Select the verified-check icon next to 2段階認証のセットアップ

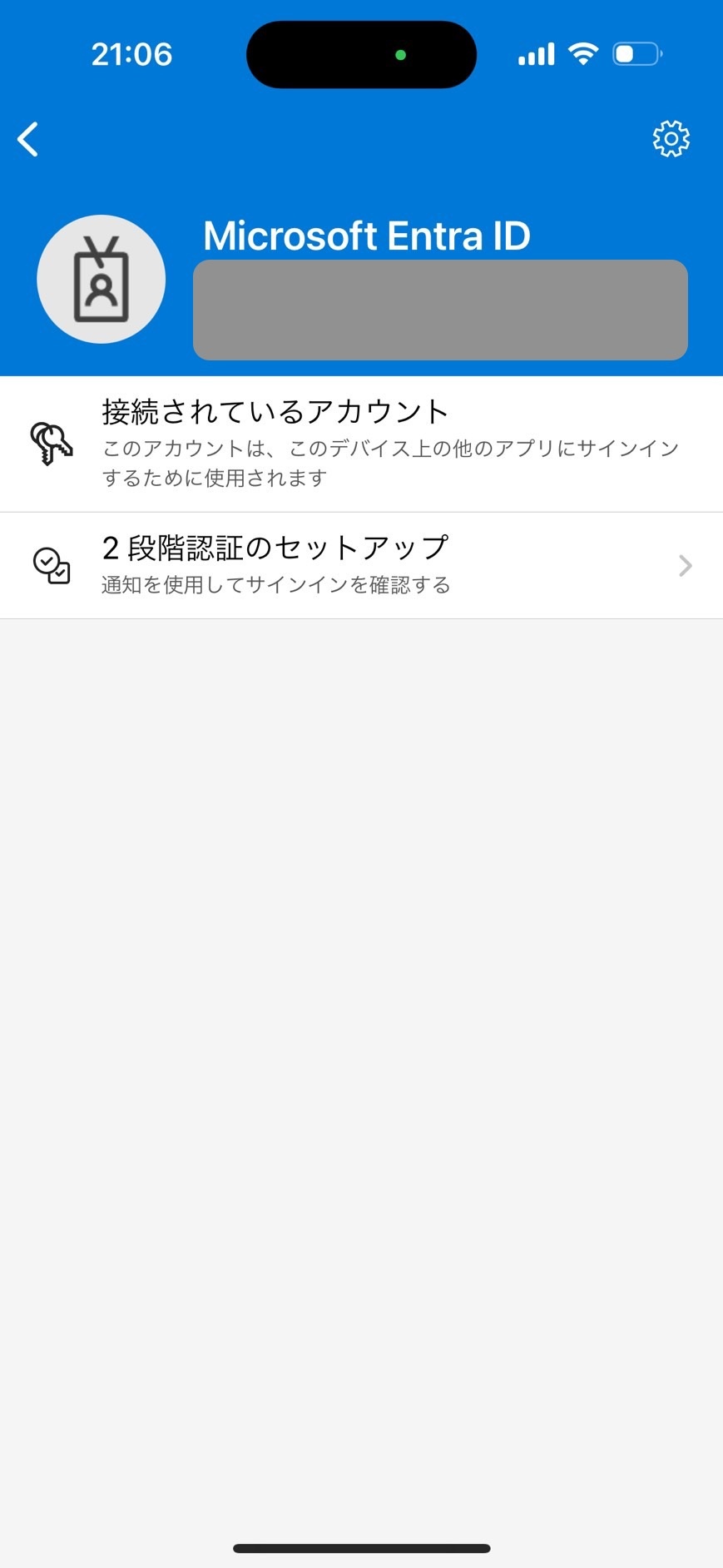(52, 564)
